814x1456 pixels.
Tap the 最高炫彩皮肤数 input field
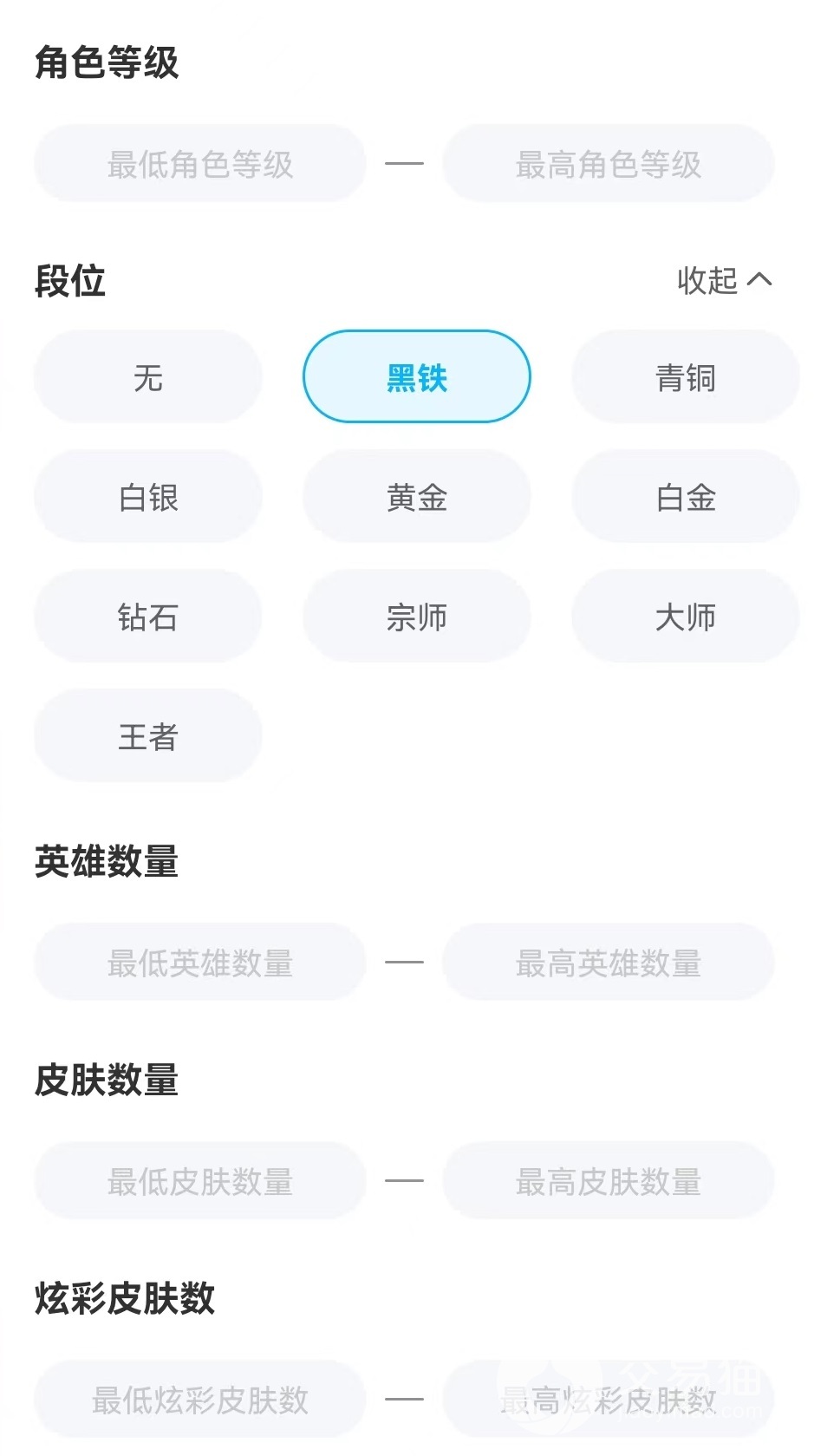pyautogui.click(x=608, y=1400)
